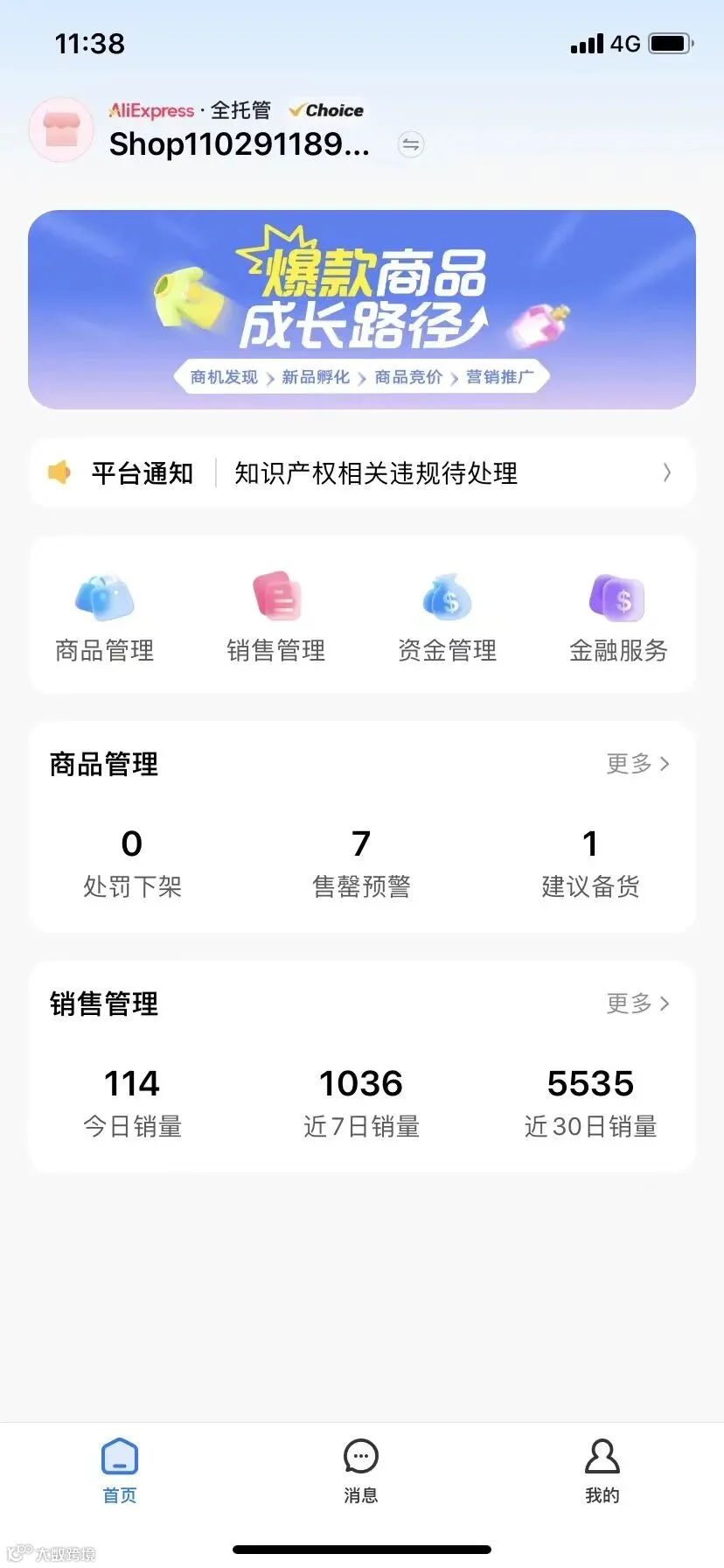Tap 更多 in the 销售管理 card

click(638, 1004)
